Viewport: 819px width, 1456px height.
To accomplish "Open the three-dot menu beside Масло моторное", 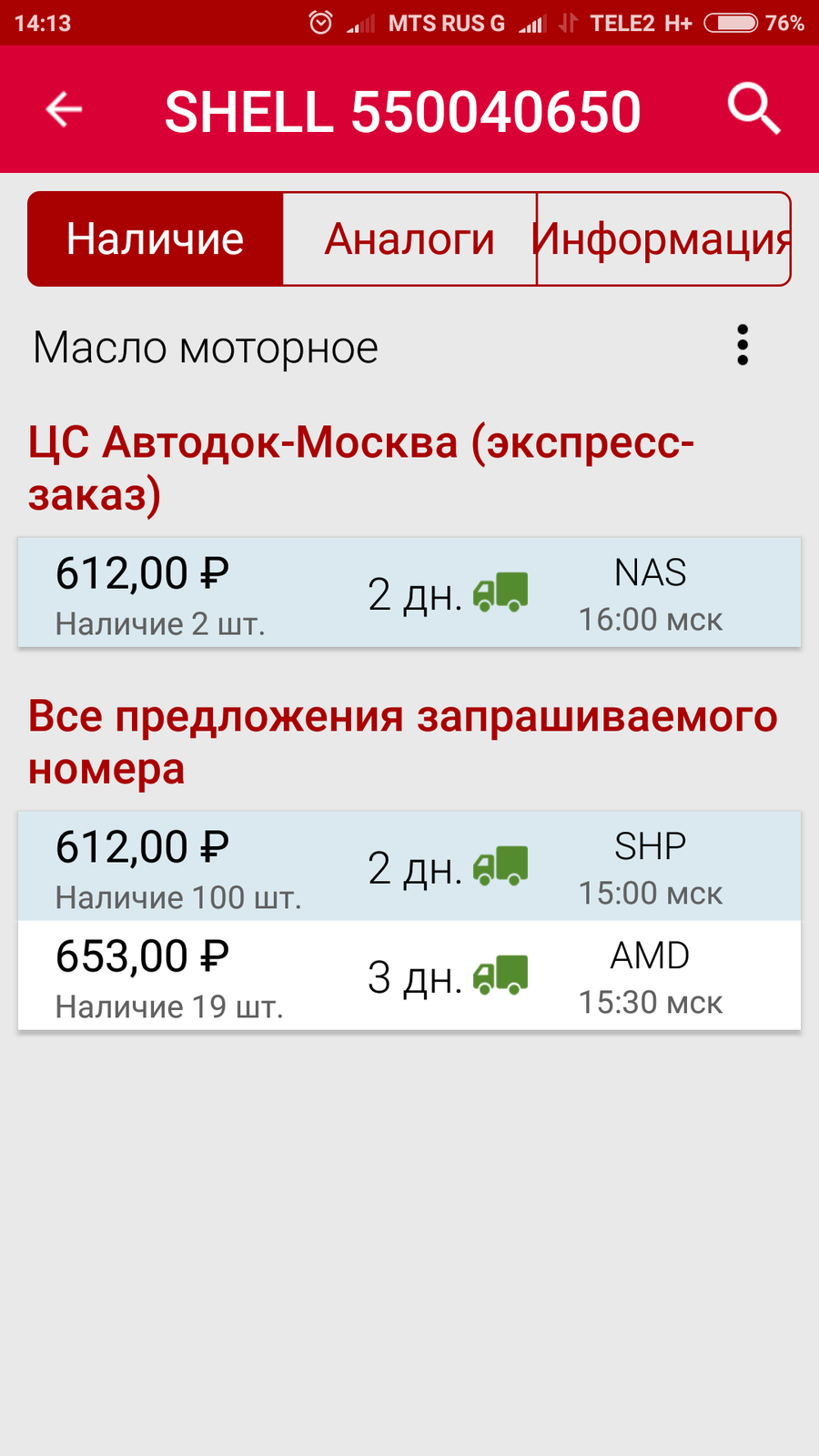I will point(743,346).
